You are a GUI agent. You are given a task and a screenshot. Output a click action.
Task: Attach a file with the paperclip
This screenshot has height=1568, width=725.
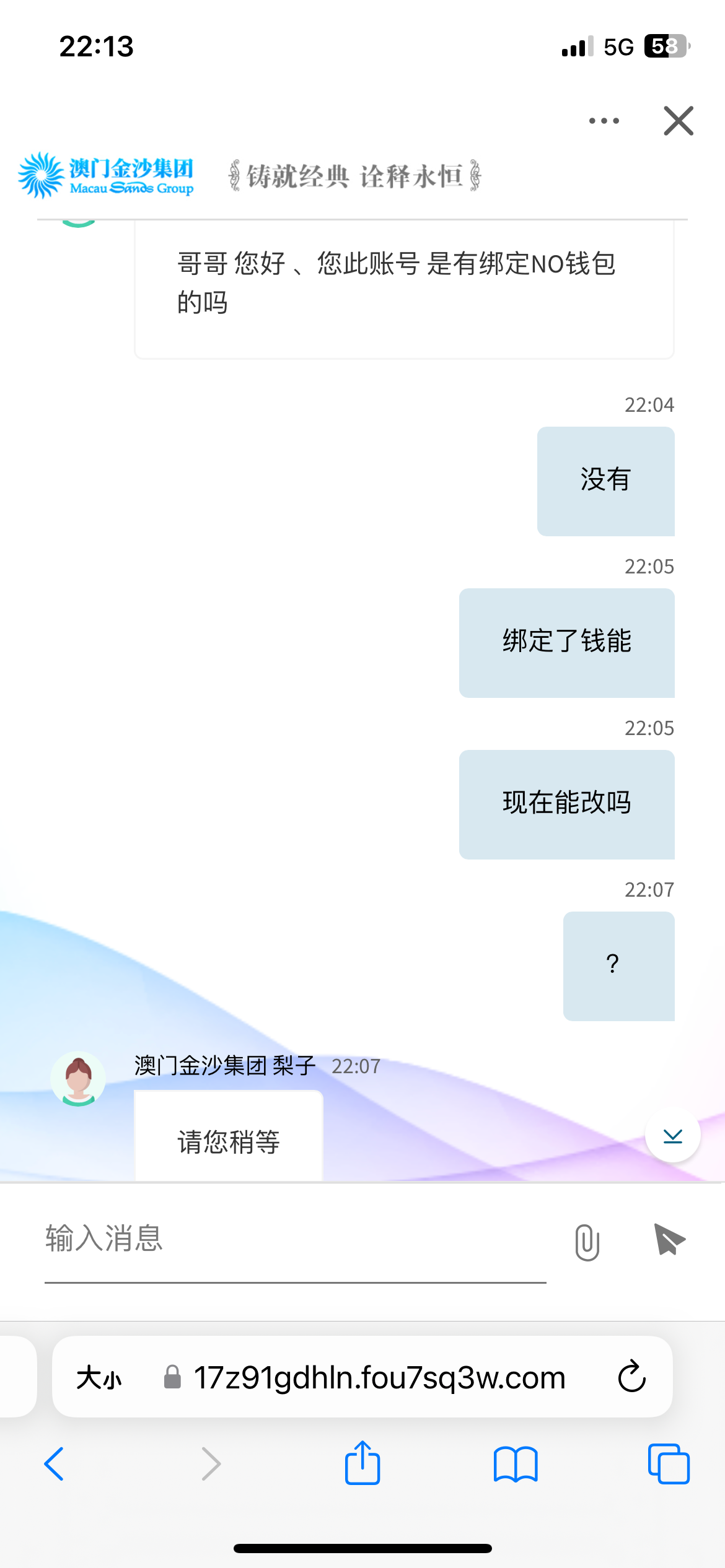(x=587, y=1242)
